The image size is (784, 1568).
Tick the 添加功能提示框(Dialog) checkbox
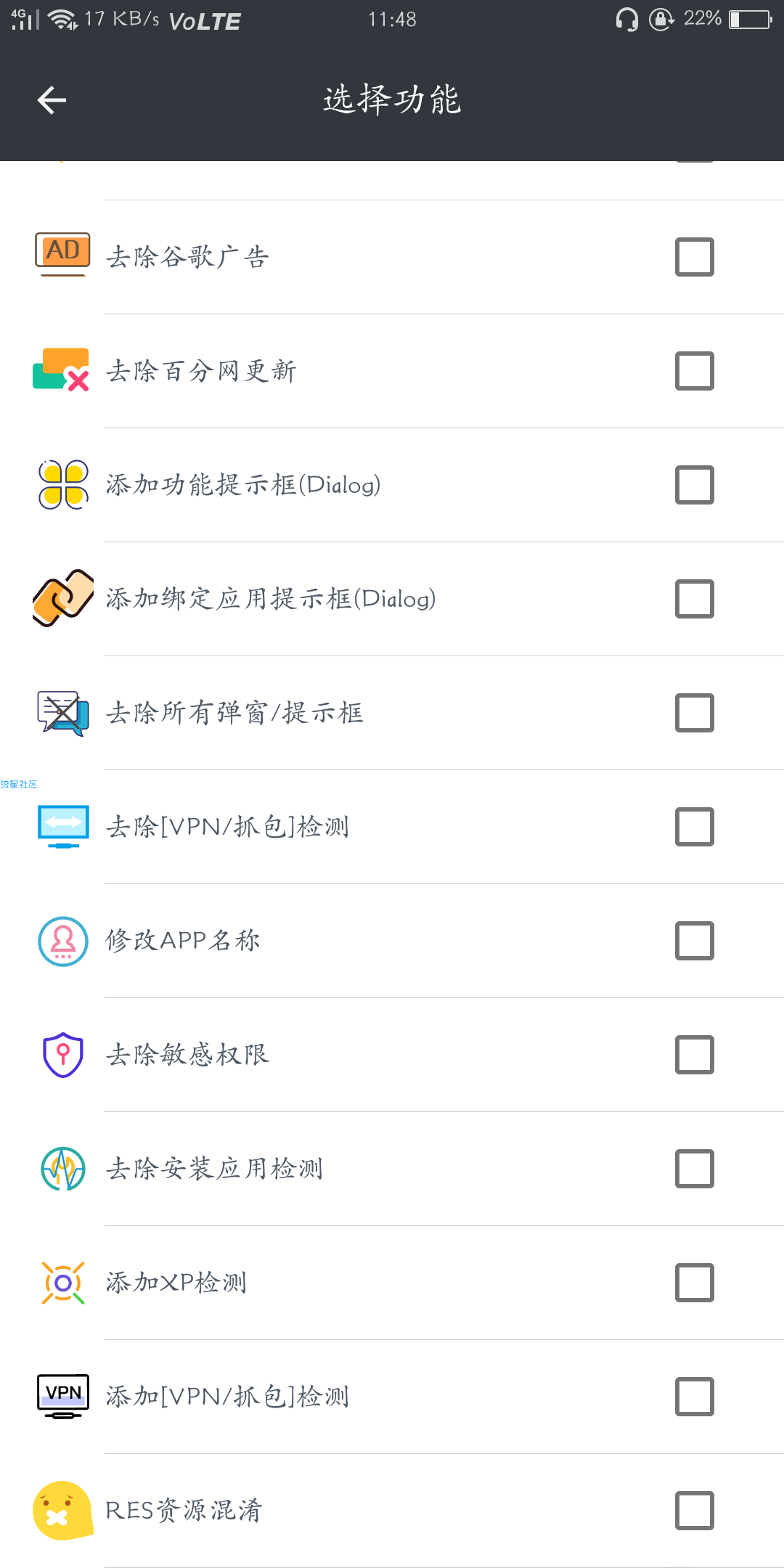tap(695, 485)
